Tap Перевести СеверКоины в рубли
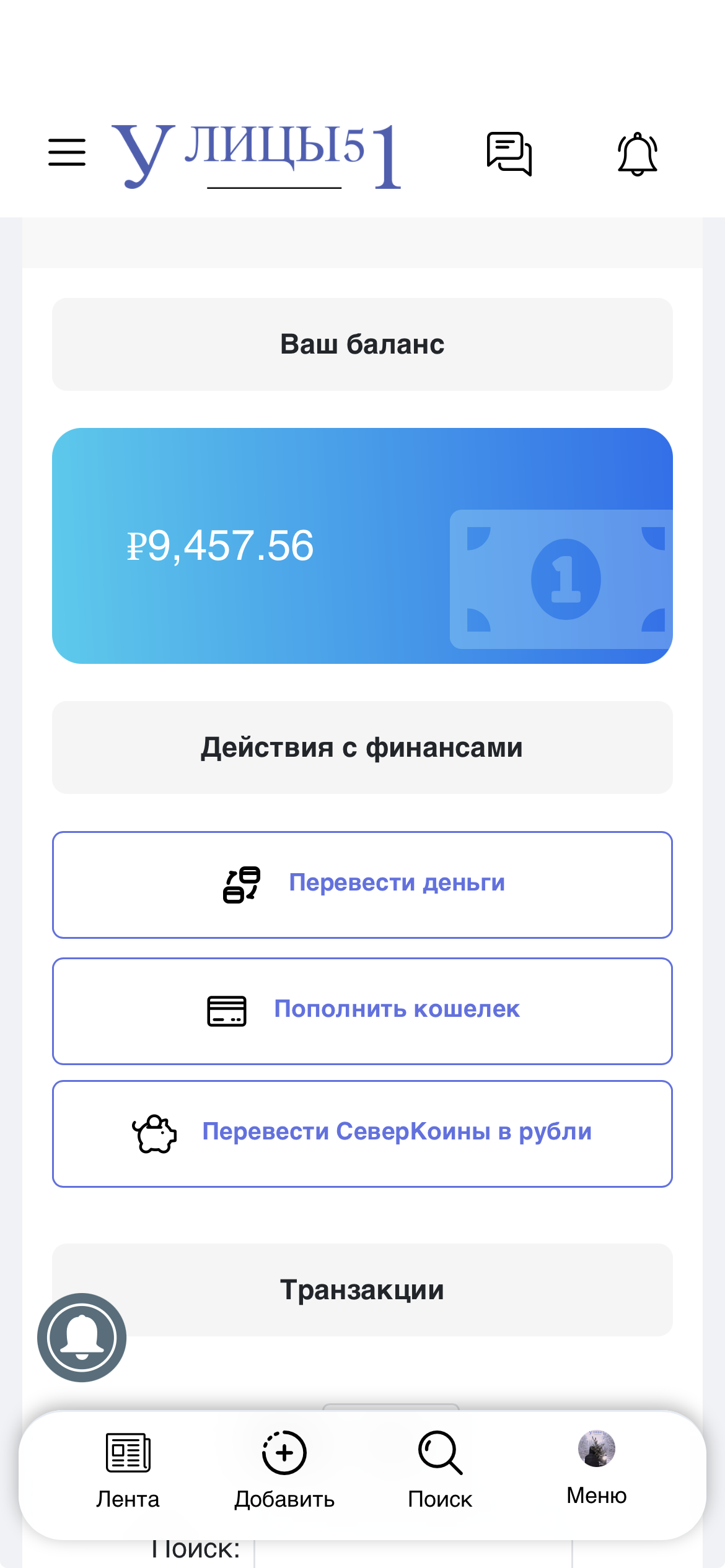This screenshot has width=725, height=1568. [x=362, y=1134]
